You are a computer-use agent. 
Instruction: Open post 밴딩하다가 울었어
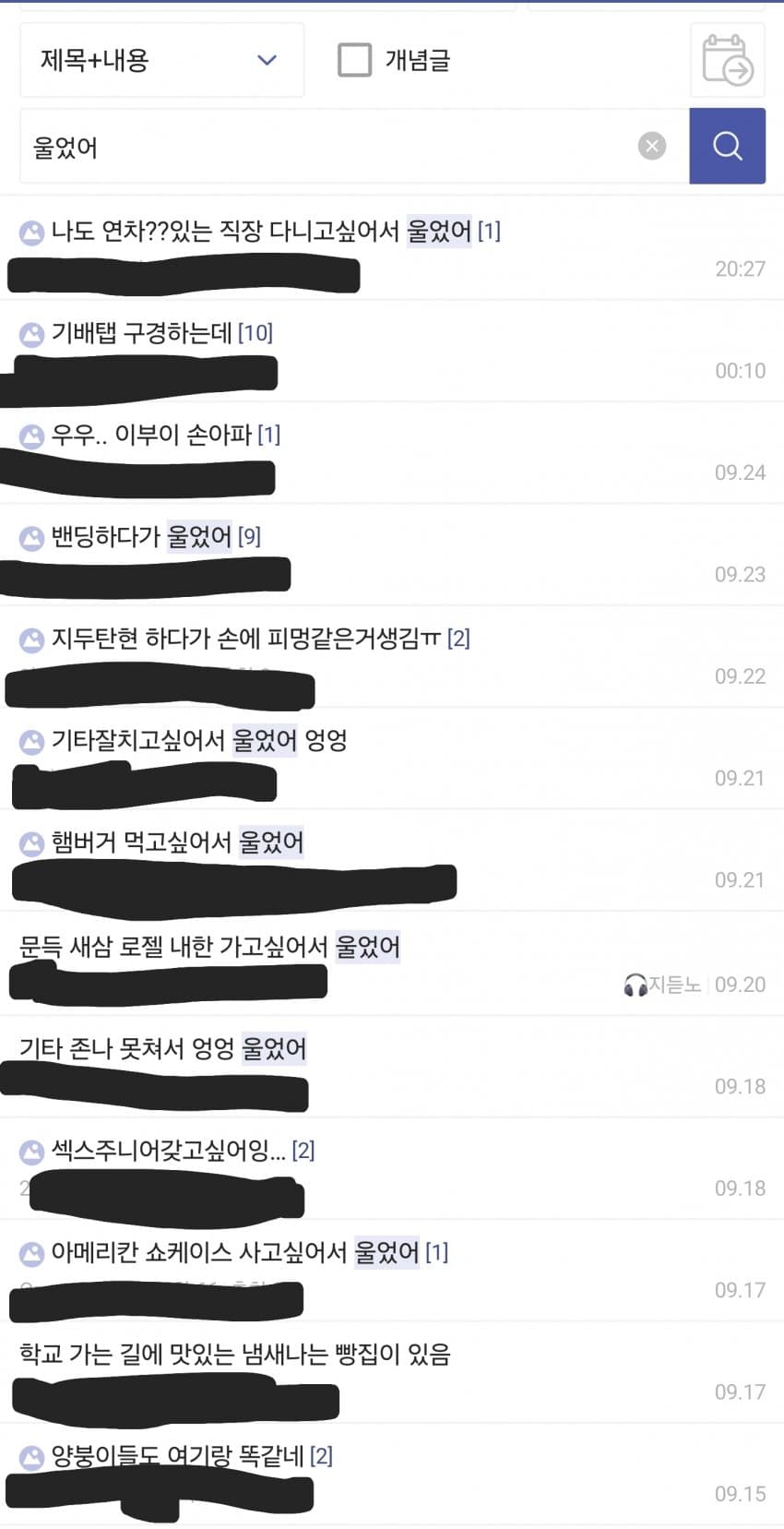pyautogui.click(x=141, y=536)
